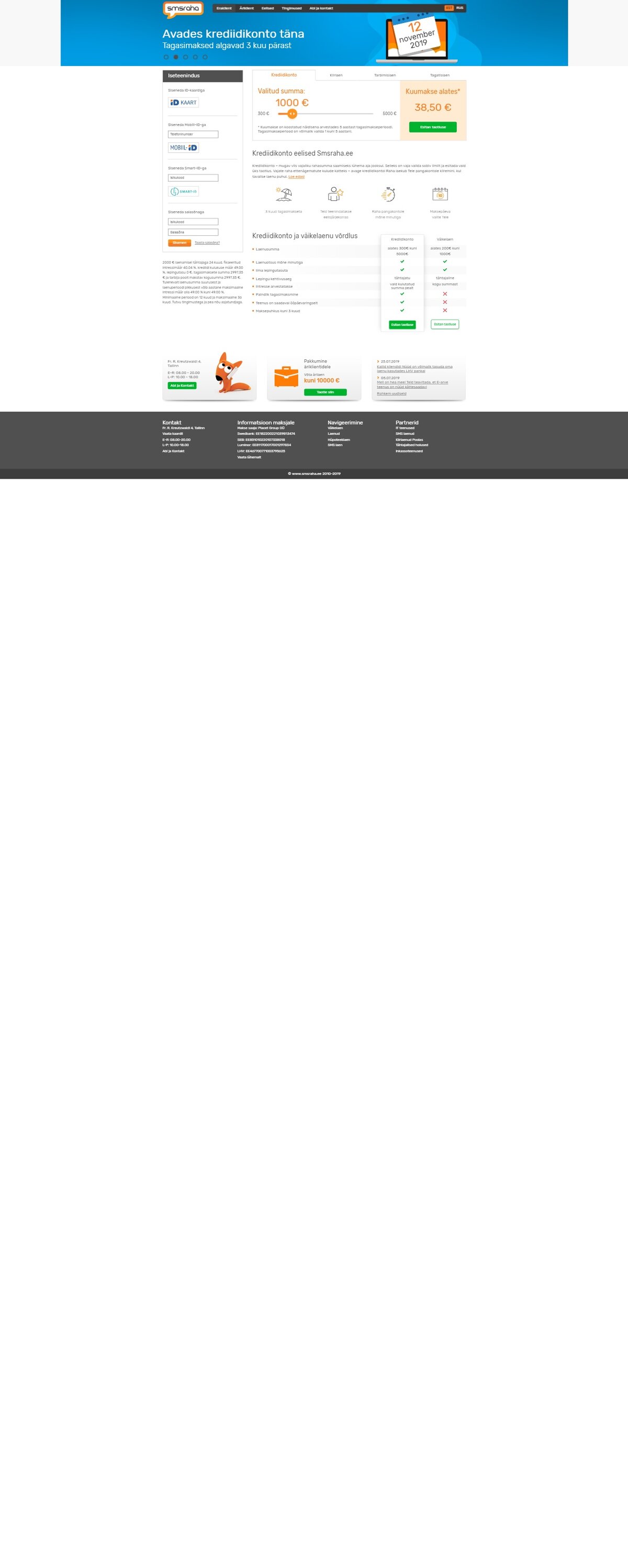
Task: Open the Tagatislaen tab
Action: click(439, 75)
